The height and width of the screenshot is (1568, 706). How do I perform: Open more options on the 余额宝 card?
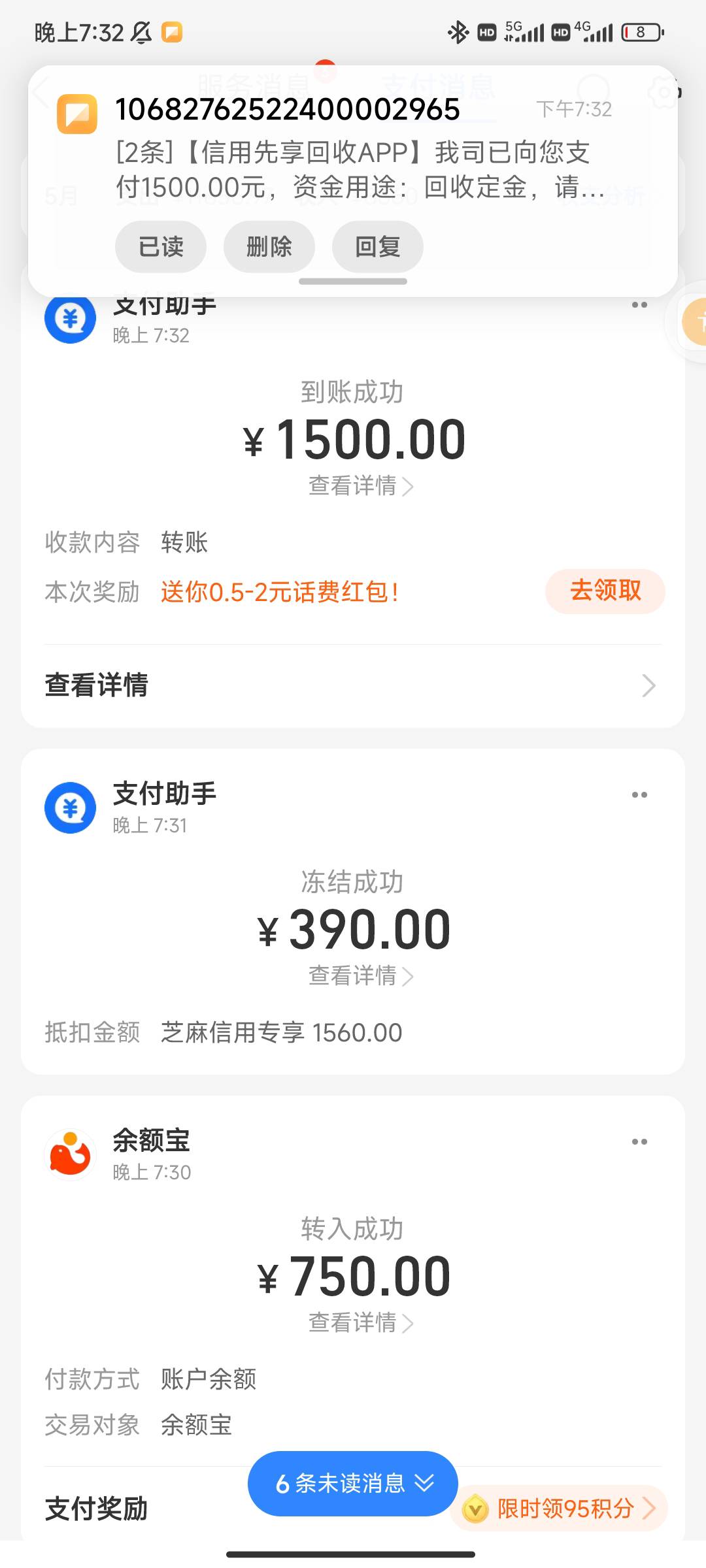(639, 1142)
